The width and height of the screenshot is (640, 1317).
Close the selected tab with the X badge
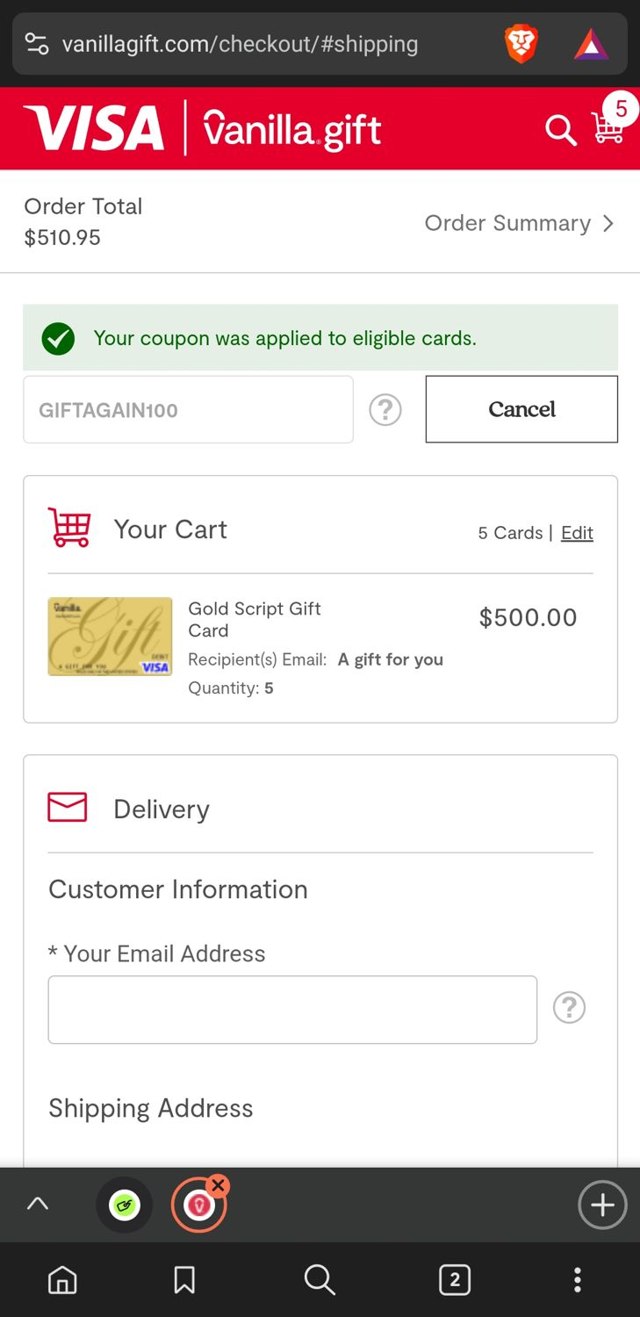(218, 1186)
